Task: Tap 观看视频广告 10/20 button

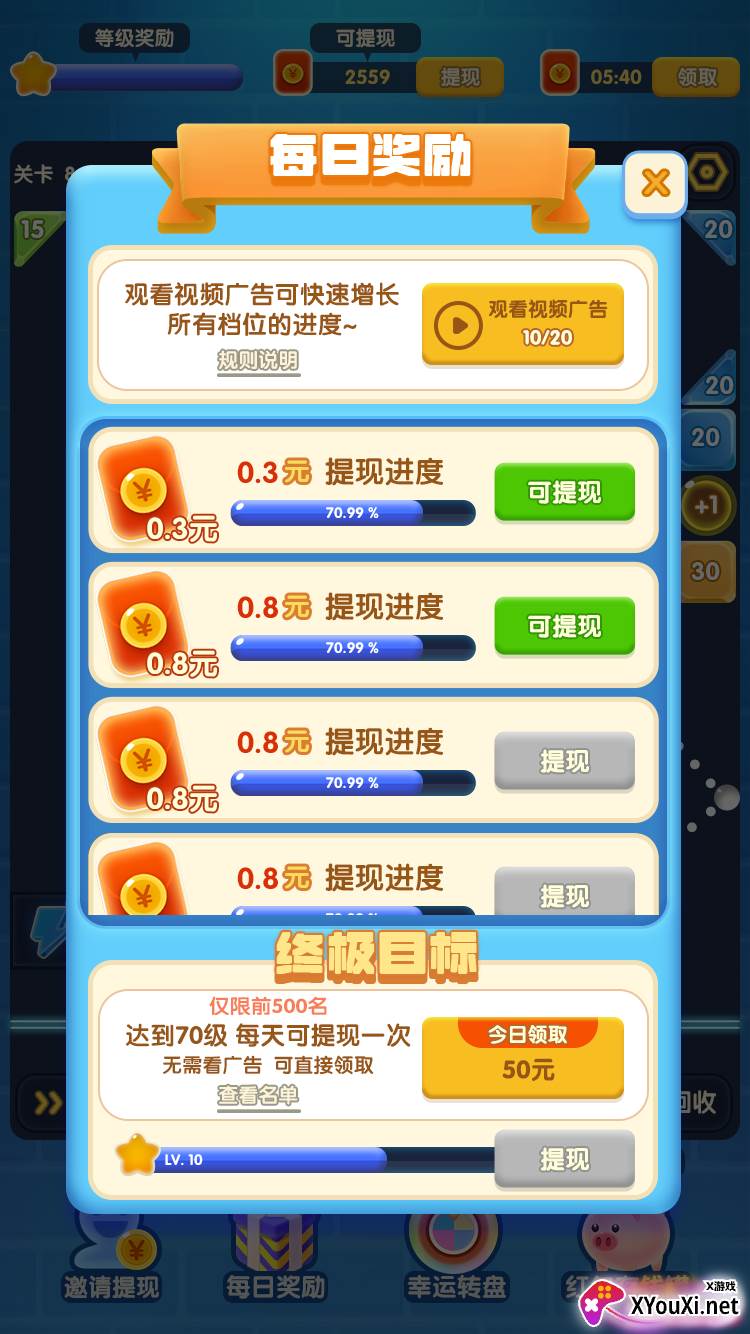Action: coord(523,324)
